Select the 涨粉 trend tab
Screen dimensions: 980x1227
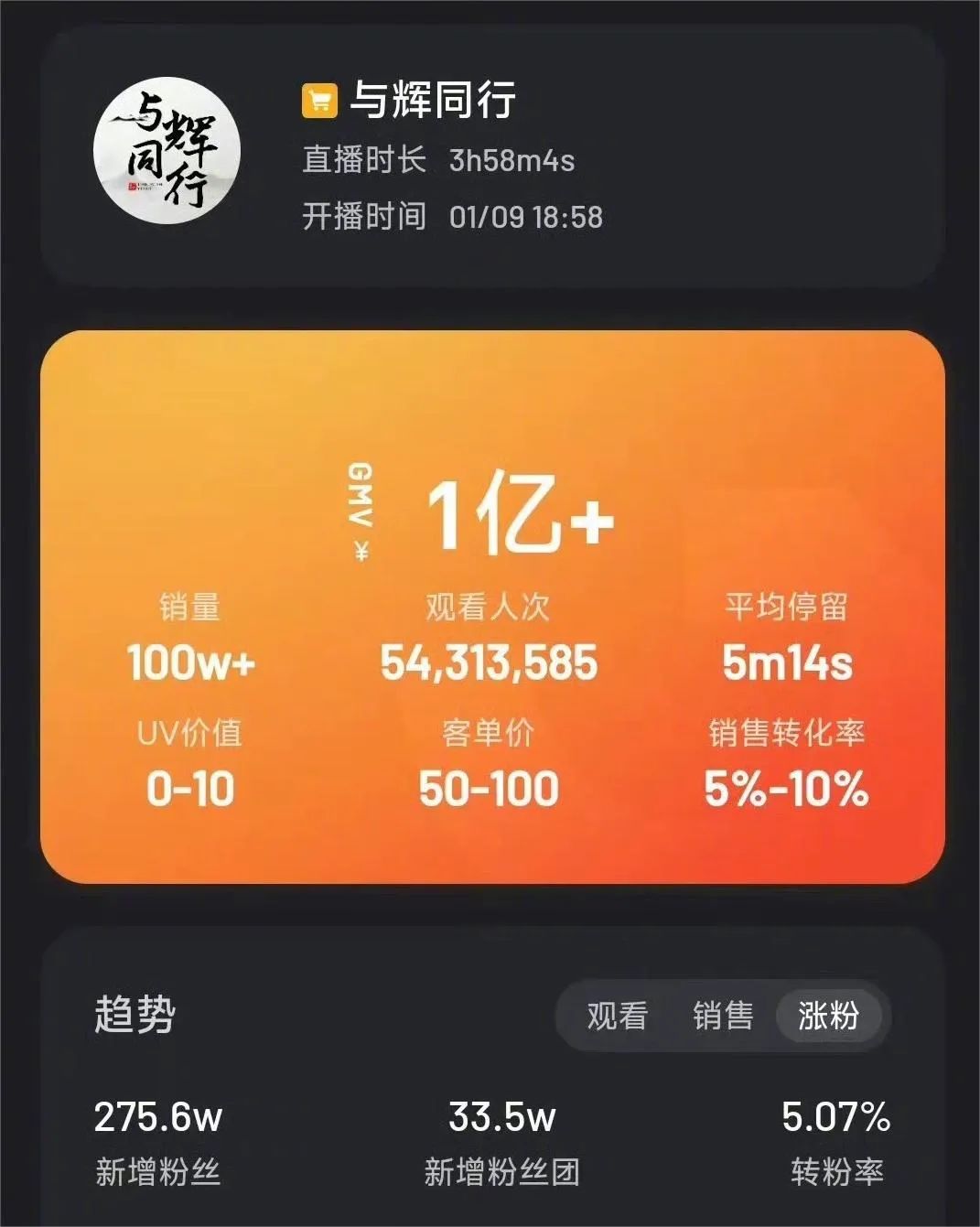[828, 1016]
